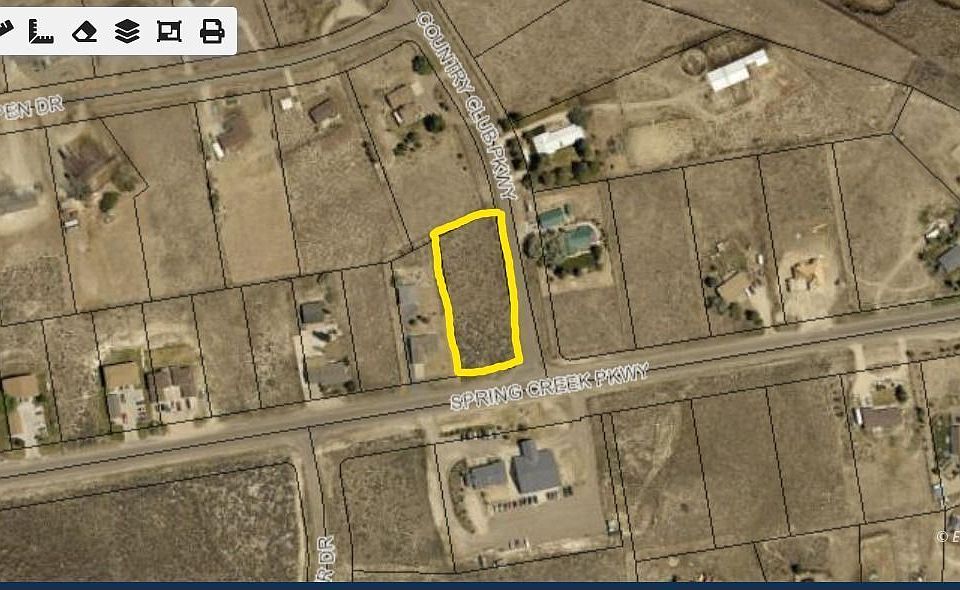The height and width of the screenshot is (590, 960).
Task: Print the current map view
Action: coord(212,31)
